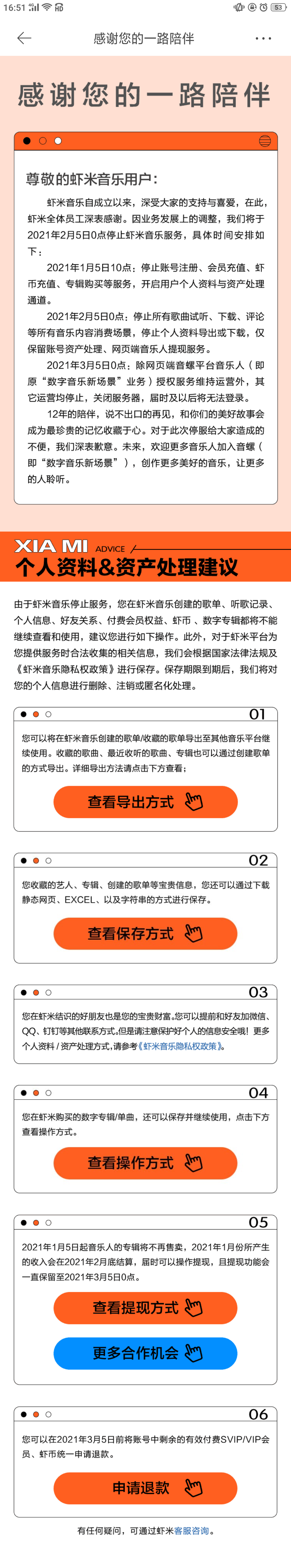Open the three-dot overflow menu
The image size is (291, 1568).
pyautogui.click(x=263, y=38)
